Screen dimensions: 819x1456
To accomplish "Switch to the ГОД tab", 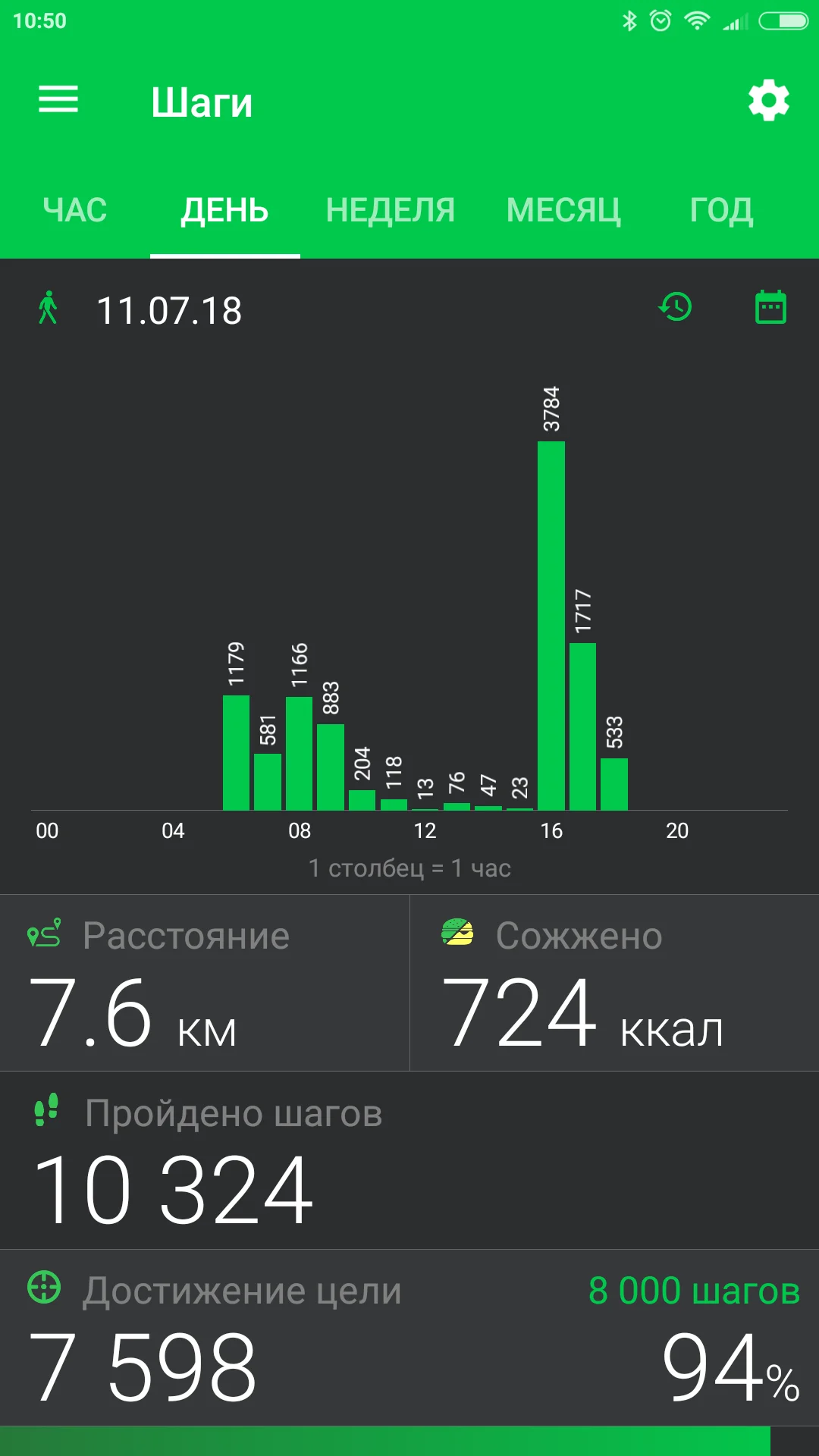I will coord(721,210).
